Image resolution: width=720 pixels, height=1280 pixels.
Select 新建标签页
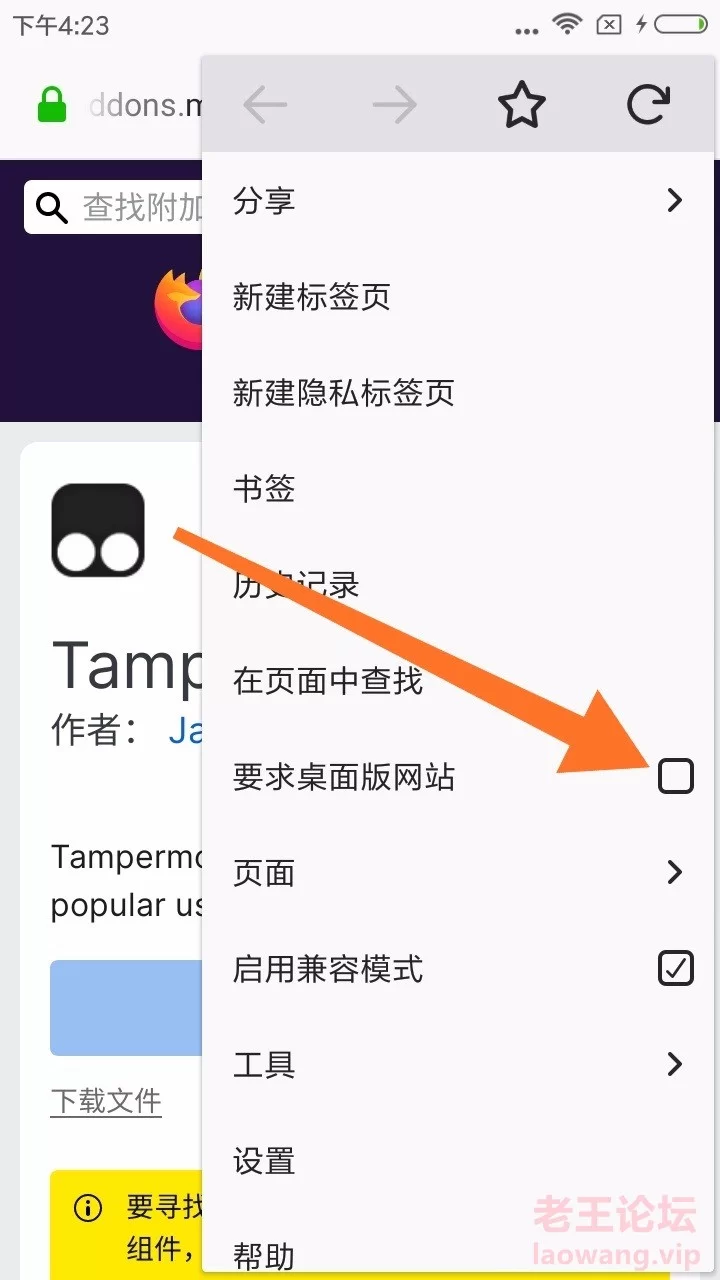(x=458, y=297)
